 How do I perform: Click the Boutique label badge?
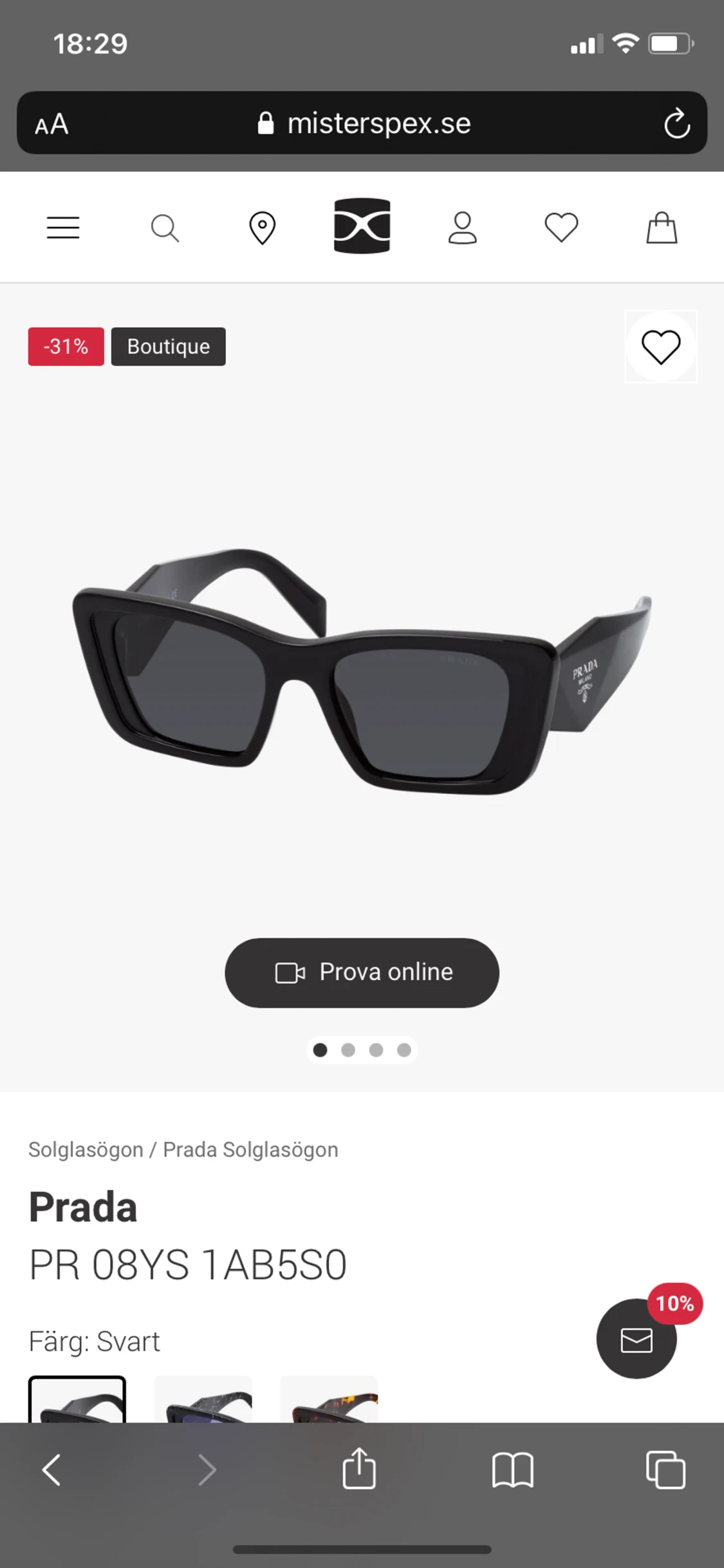167,346
